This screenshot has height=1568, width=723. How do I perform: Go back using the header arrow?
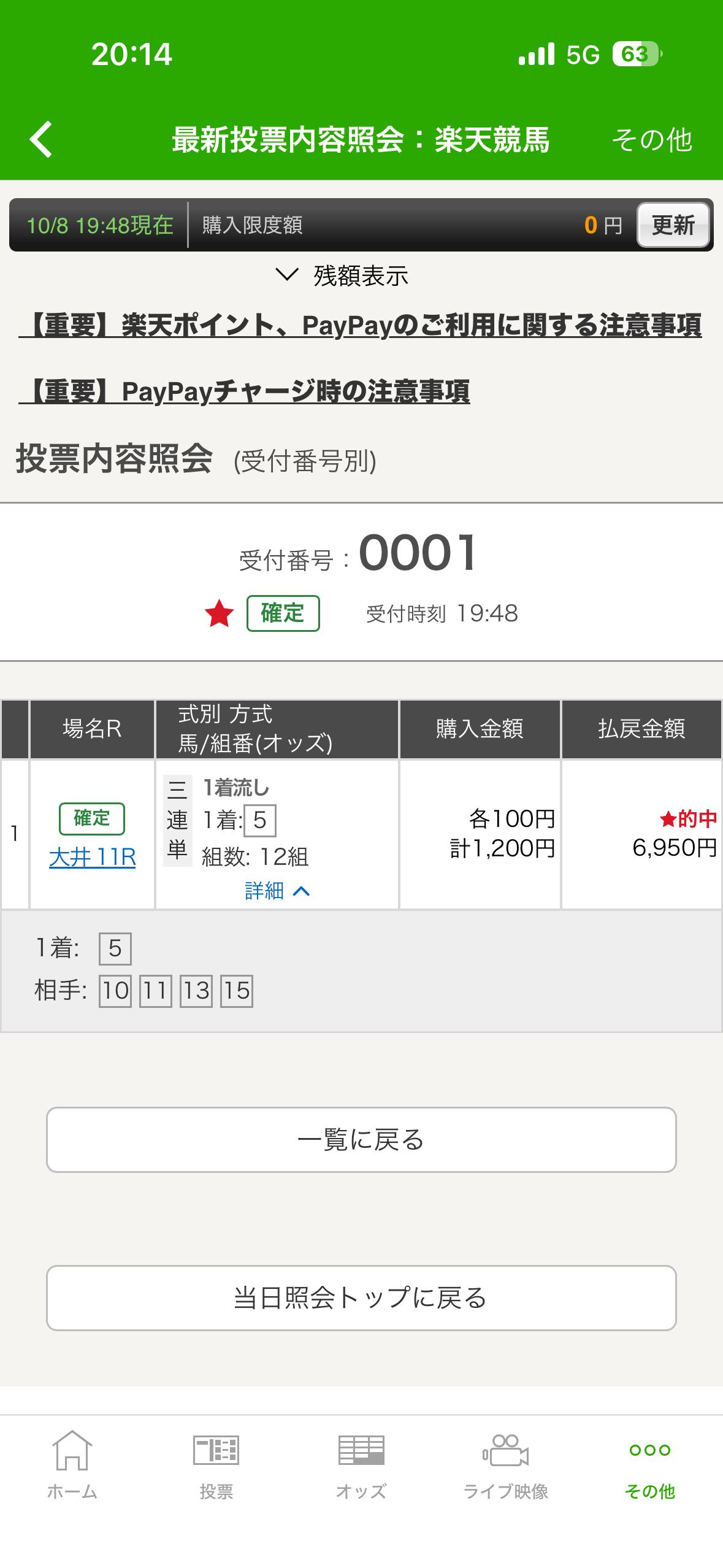(41, 139)
